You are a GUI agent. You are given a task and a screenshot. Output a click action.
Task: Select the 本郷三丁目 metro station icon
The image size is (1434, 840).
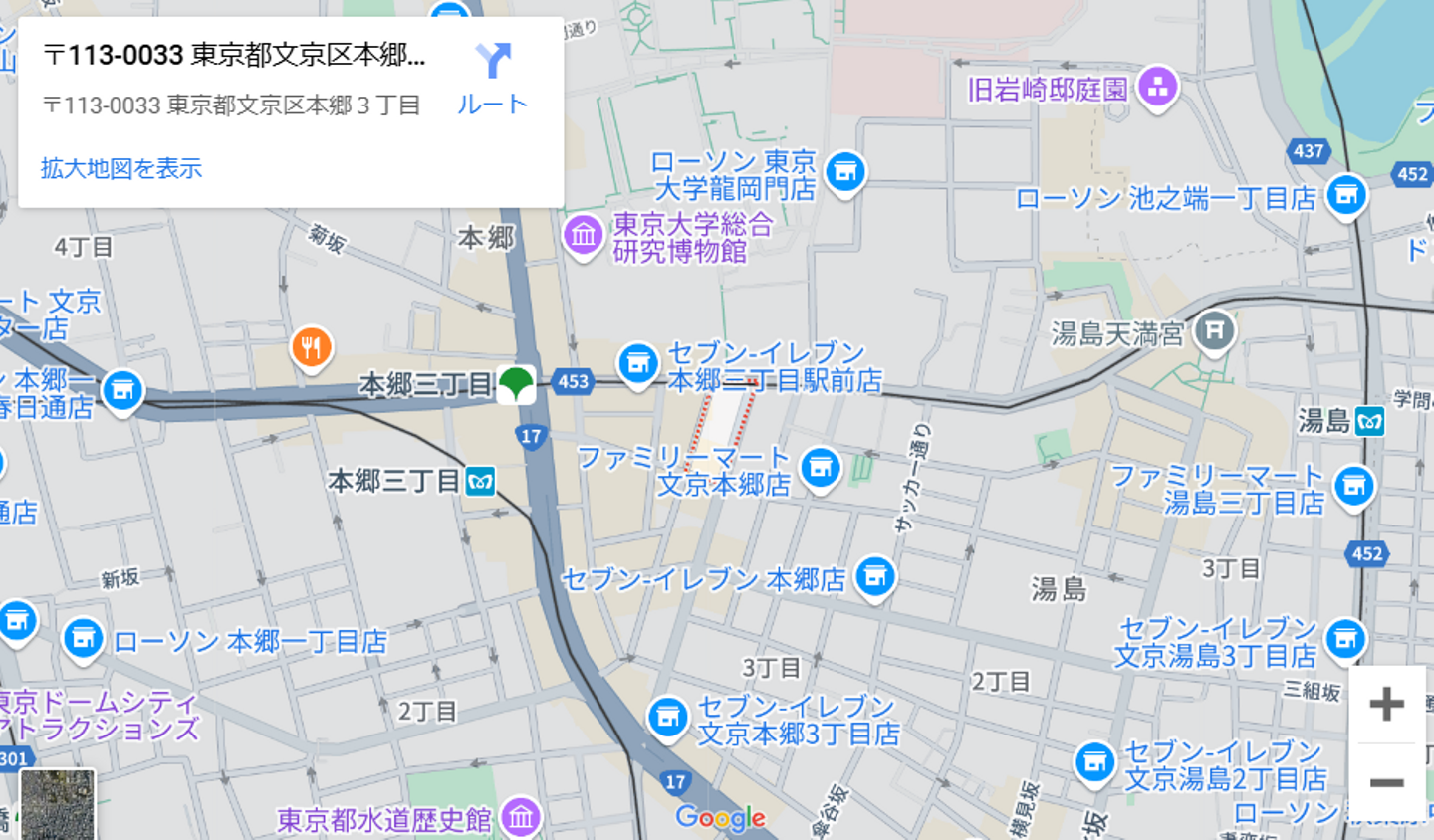481,483
